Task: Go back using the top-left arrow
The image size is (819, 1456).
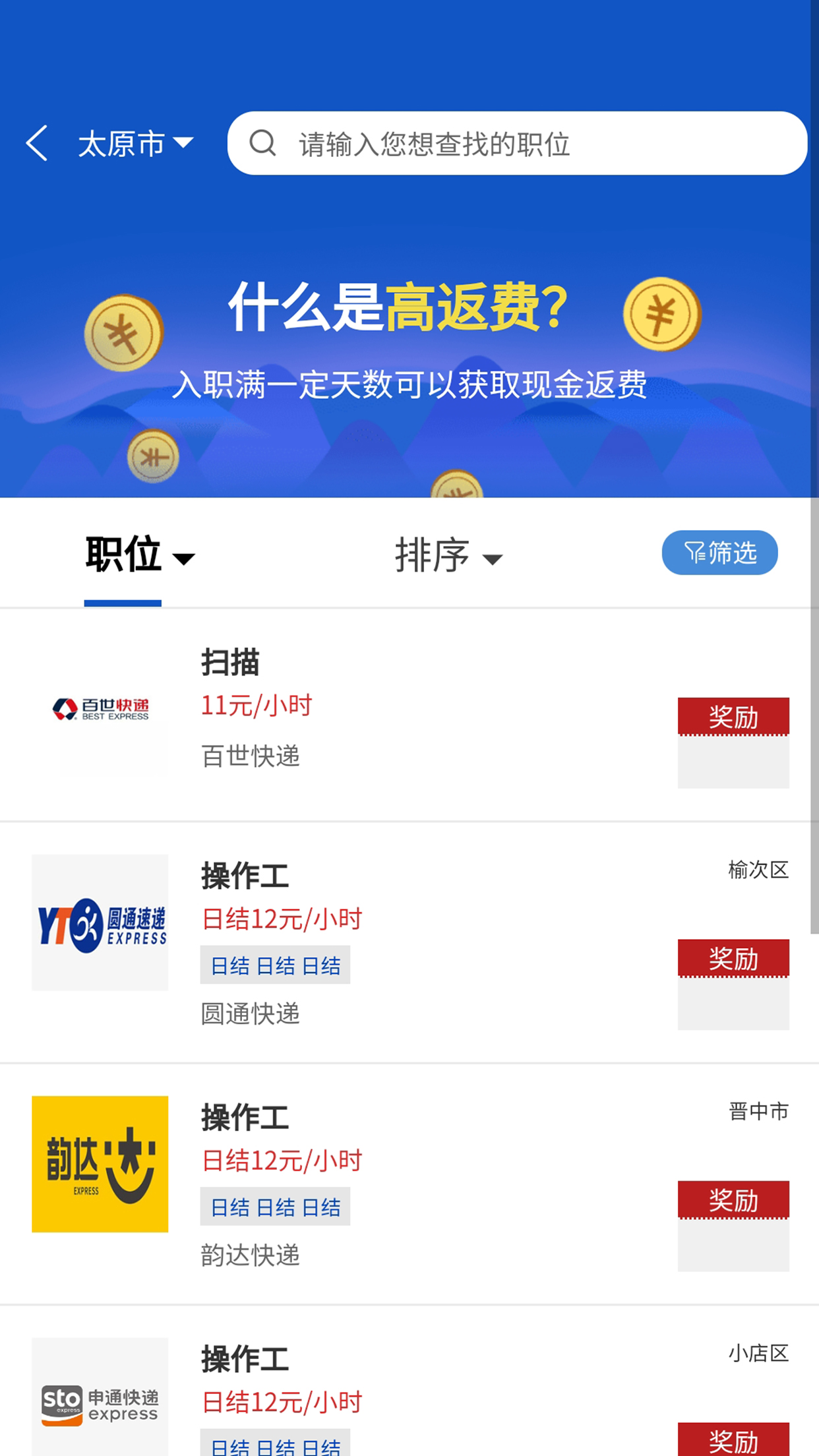Action: (37, 143)
